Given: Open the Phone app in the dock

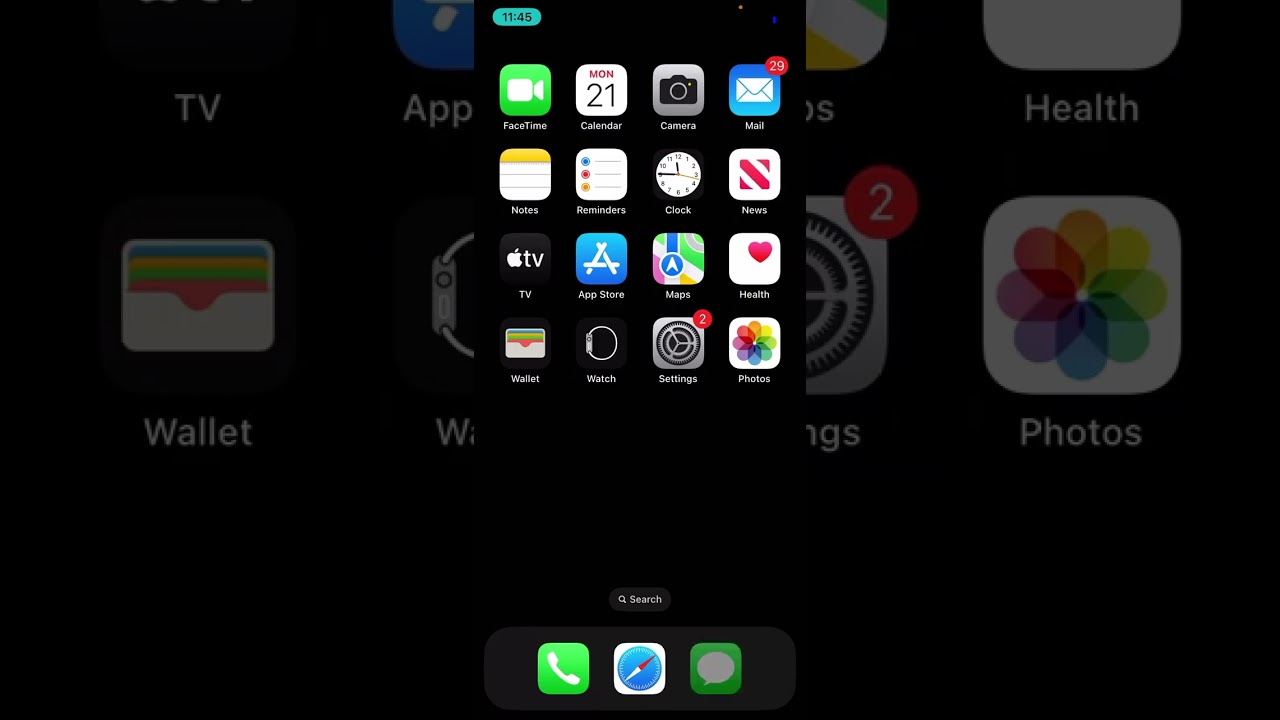Looking at the screenshot, I should coord(563,669).
